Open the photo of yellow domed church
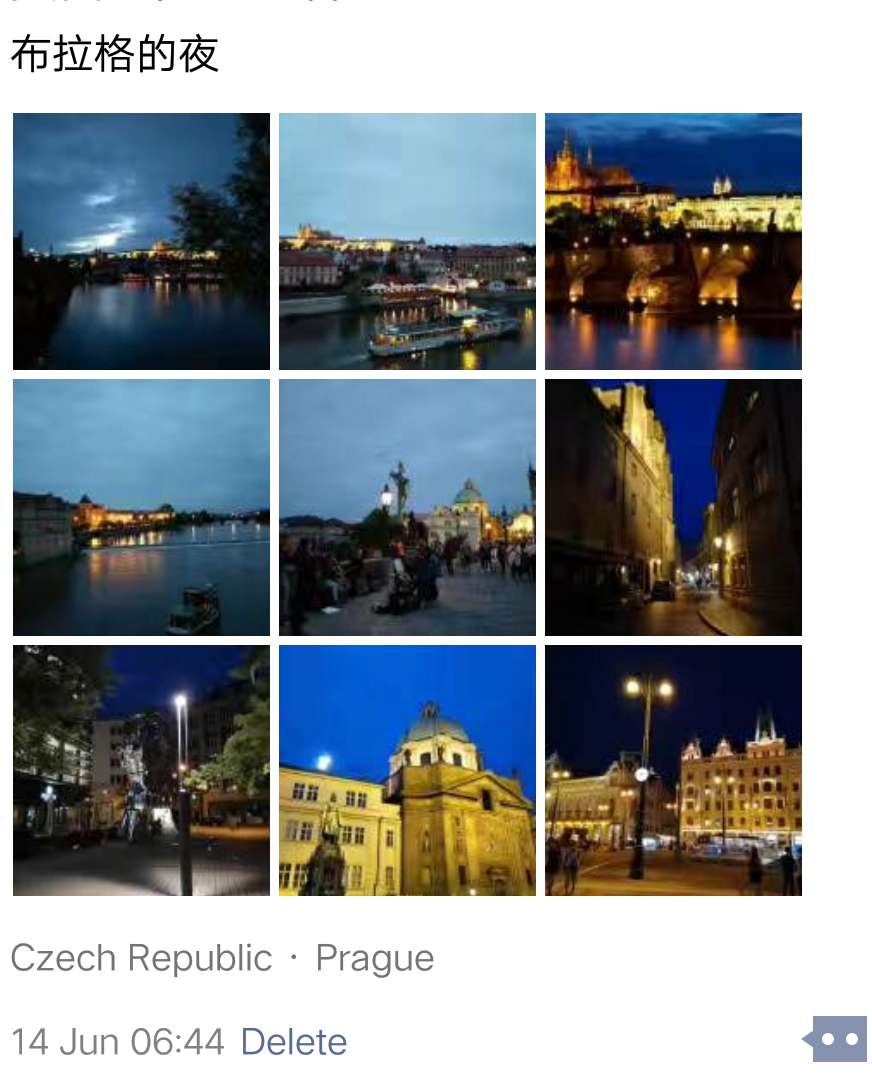This screenshot has width=872, height=1087. pyautogui.click(x=407, y=770)
